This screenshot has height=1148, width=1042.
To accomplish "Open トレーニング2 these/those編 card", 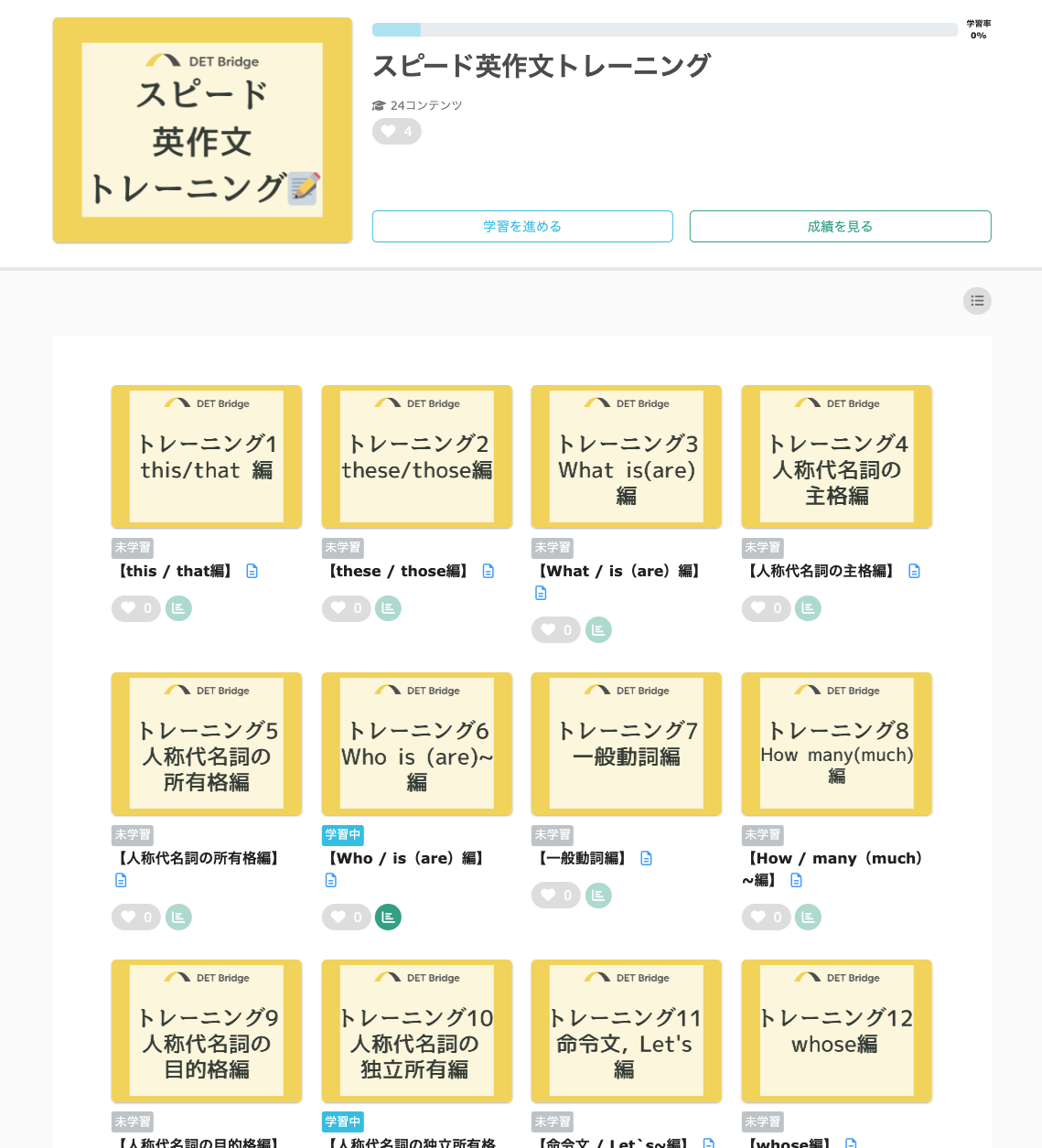I will tap(417, 456).
